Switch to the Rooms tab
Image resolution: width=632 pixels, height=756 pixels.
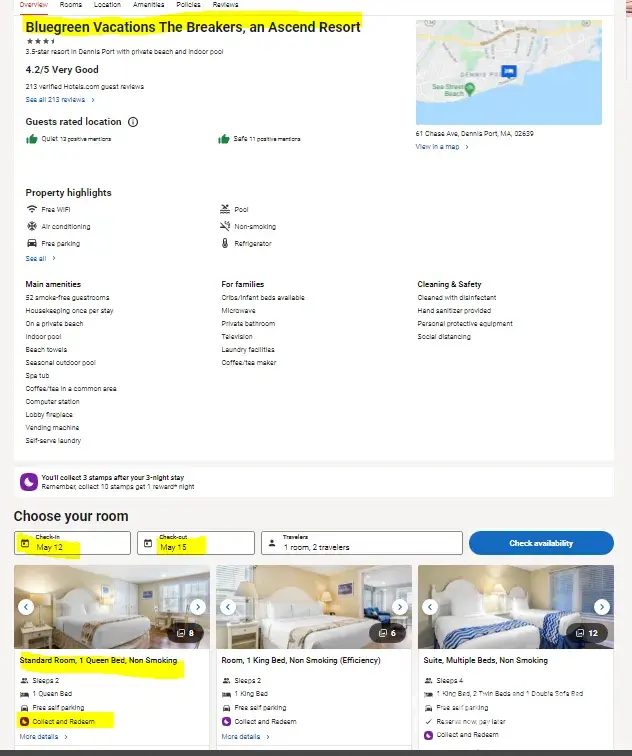point(71,5)
